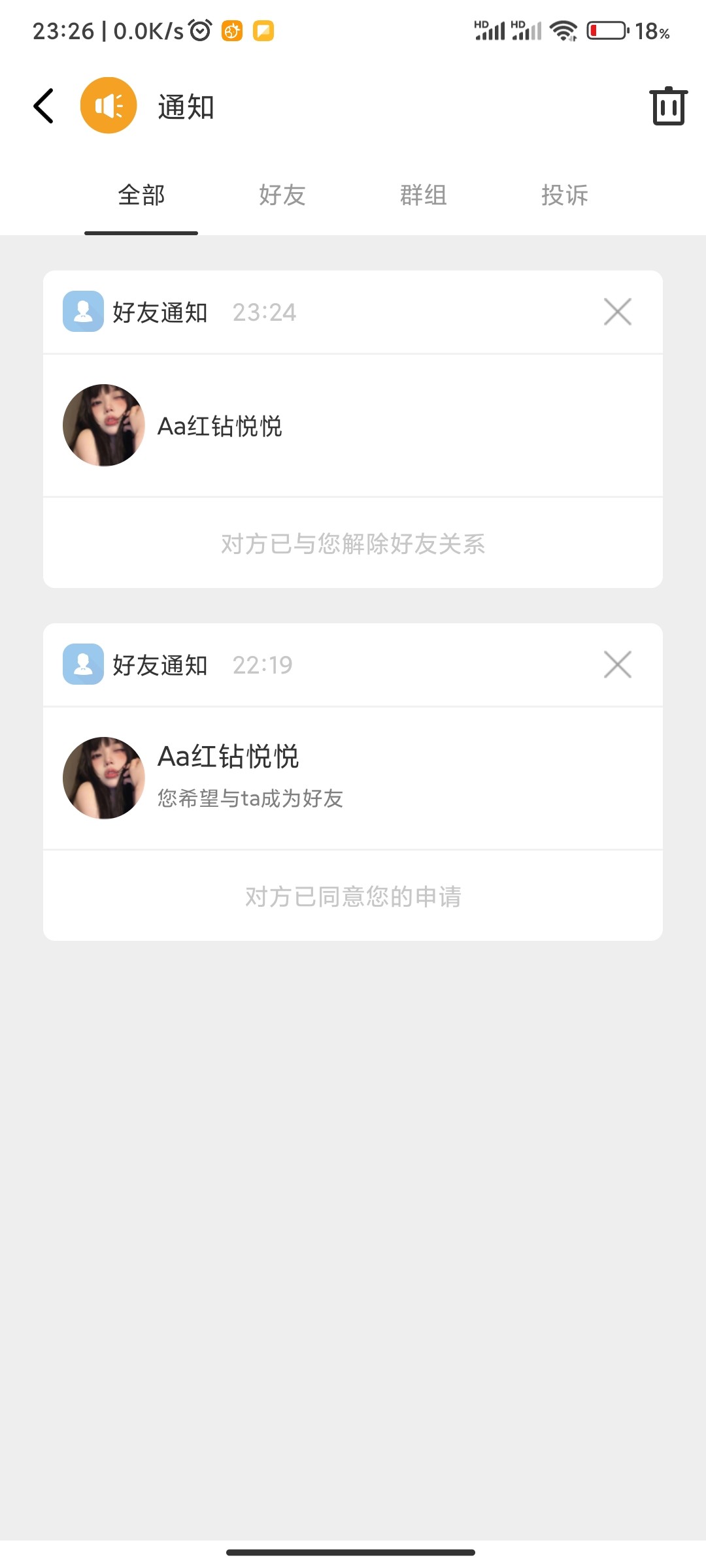Select the 全部 tab
Viewport: 706px width, 1568px height.
pos(141,195)
